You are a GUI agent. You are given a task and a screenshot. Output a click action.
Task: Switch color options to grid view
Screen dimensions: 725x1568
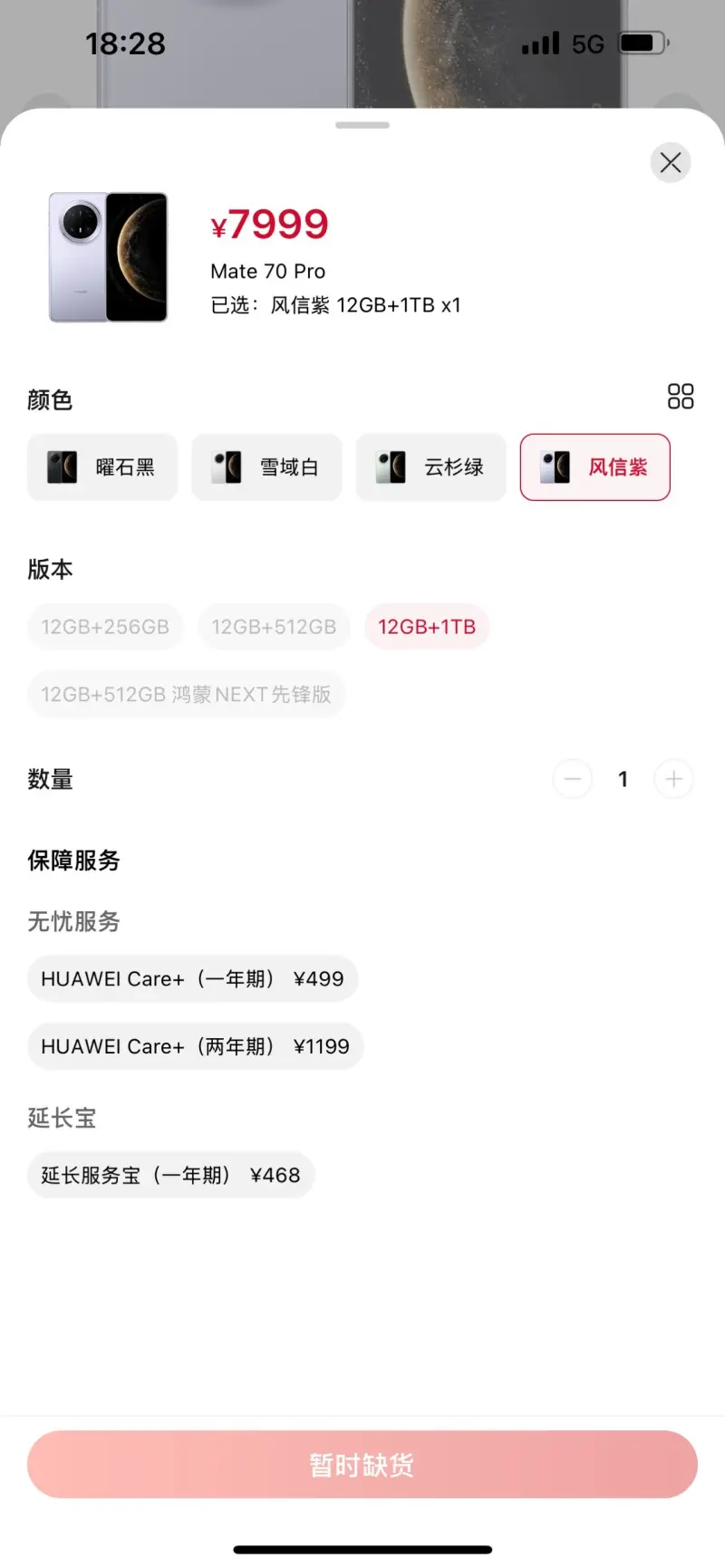point(681,397)
